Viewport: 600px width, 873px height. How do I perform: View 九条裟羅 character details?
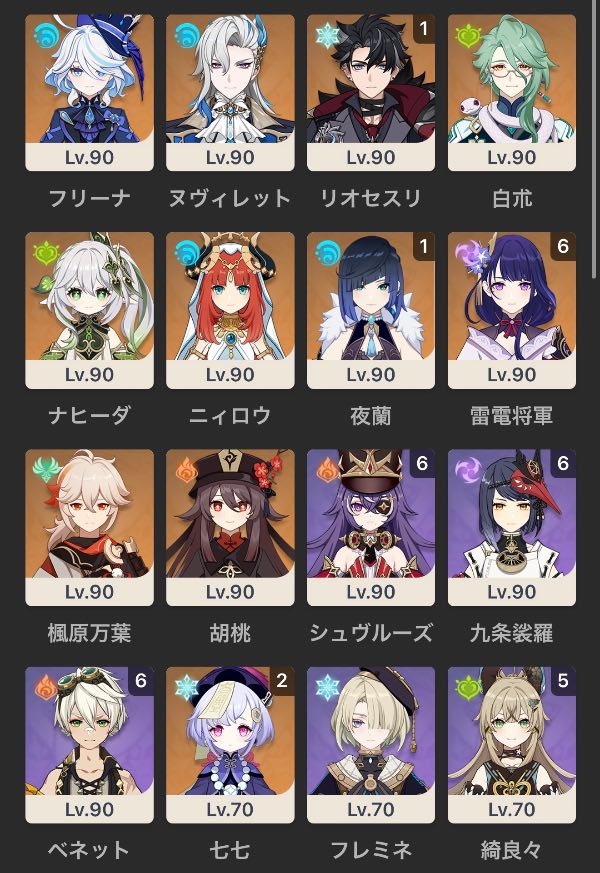[x=512, y=527]
